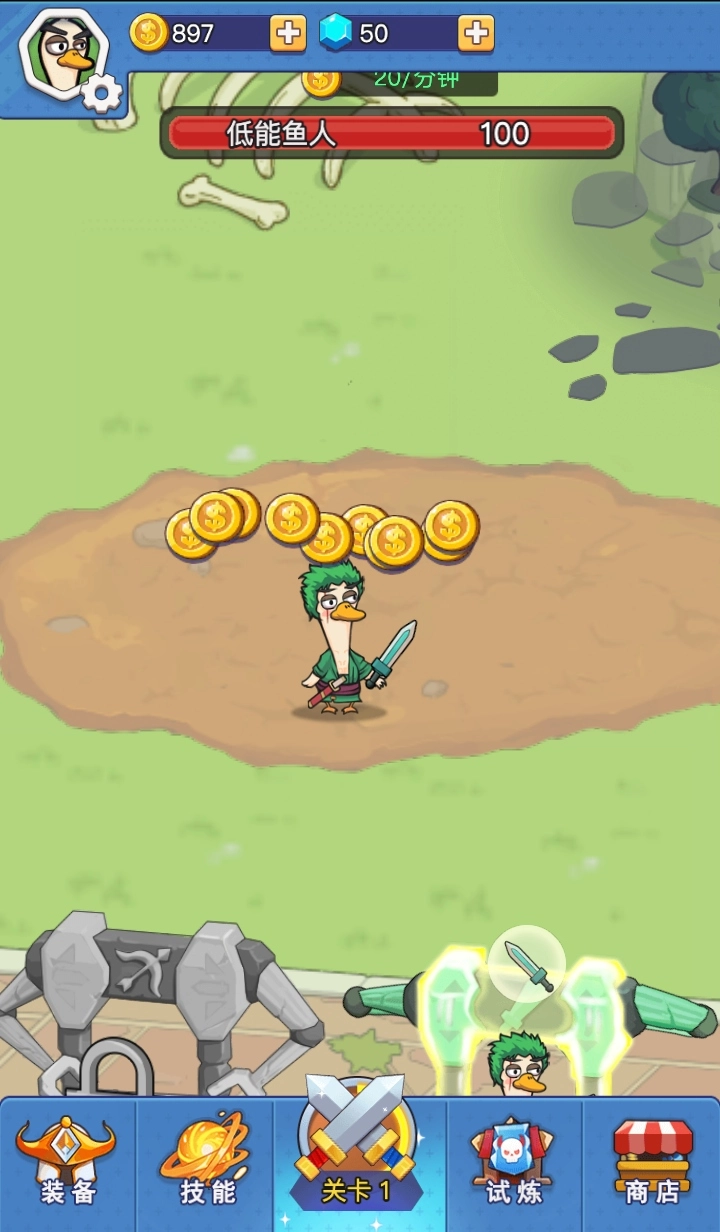
Task: Add more blue gems with plus button
Action: pyautogui.click(x=476, y=33)
